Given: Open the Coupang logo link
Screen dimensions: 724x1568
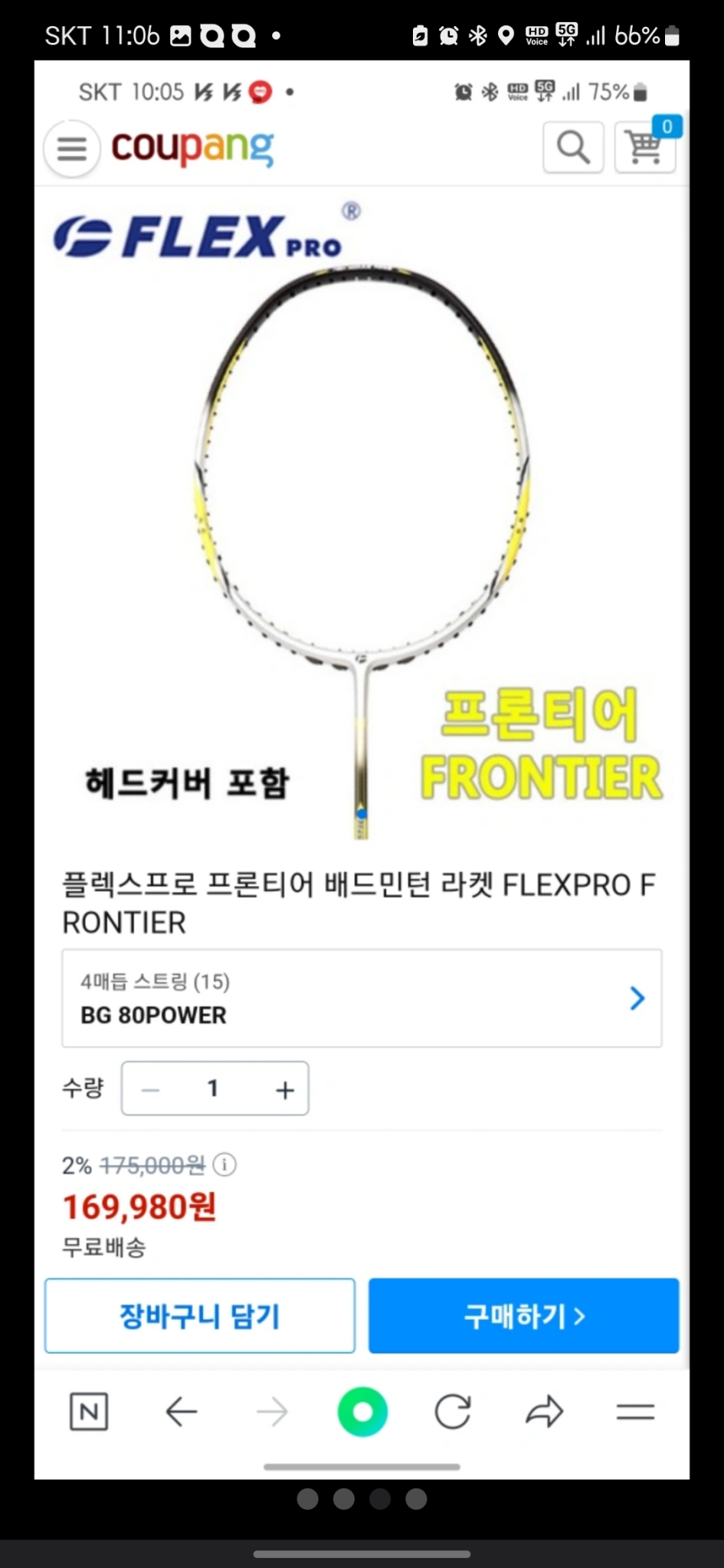Looking at the screenshot, I should [x=192, y=147].
